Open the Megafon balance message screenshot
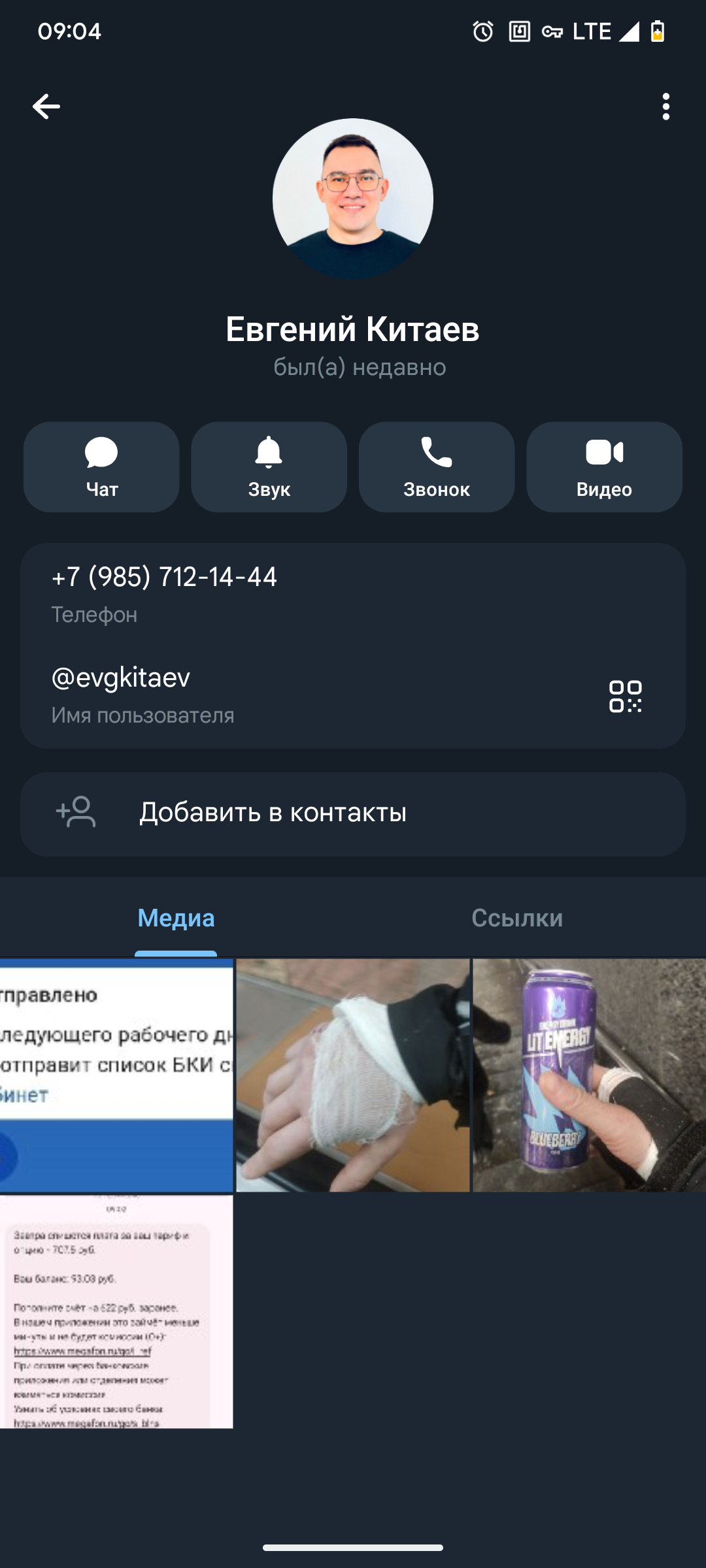 116,1312
